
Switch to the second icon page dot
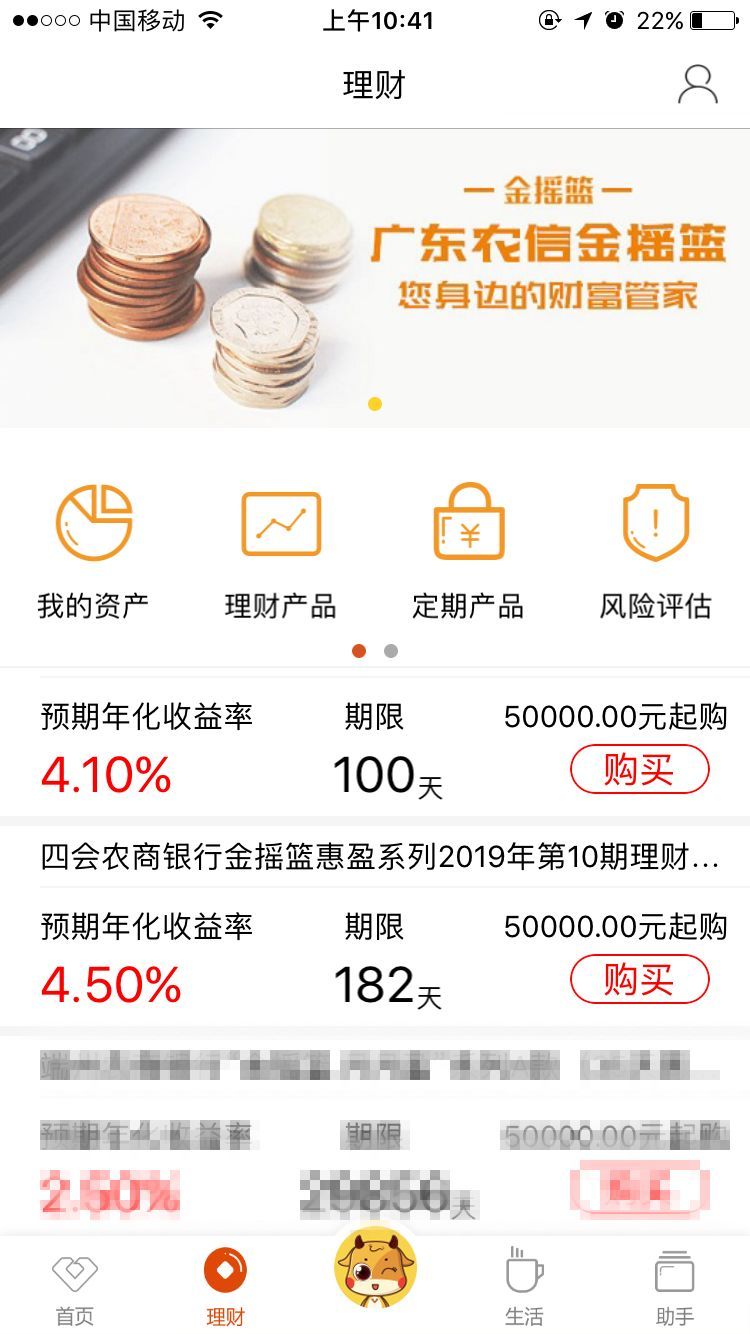[390, 650]
